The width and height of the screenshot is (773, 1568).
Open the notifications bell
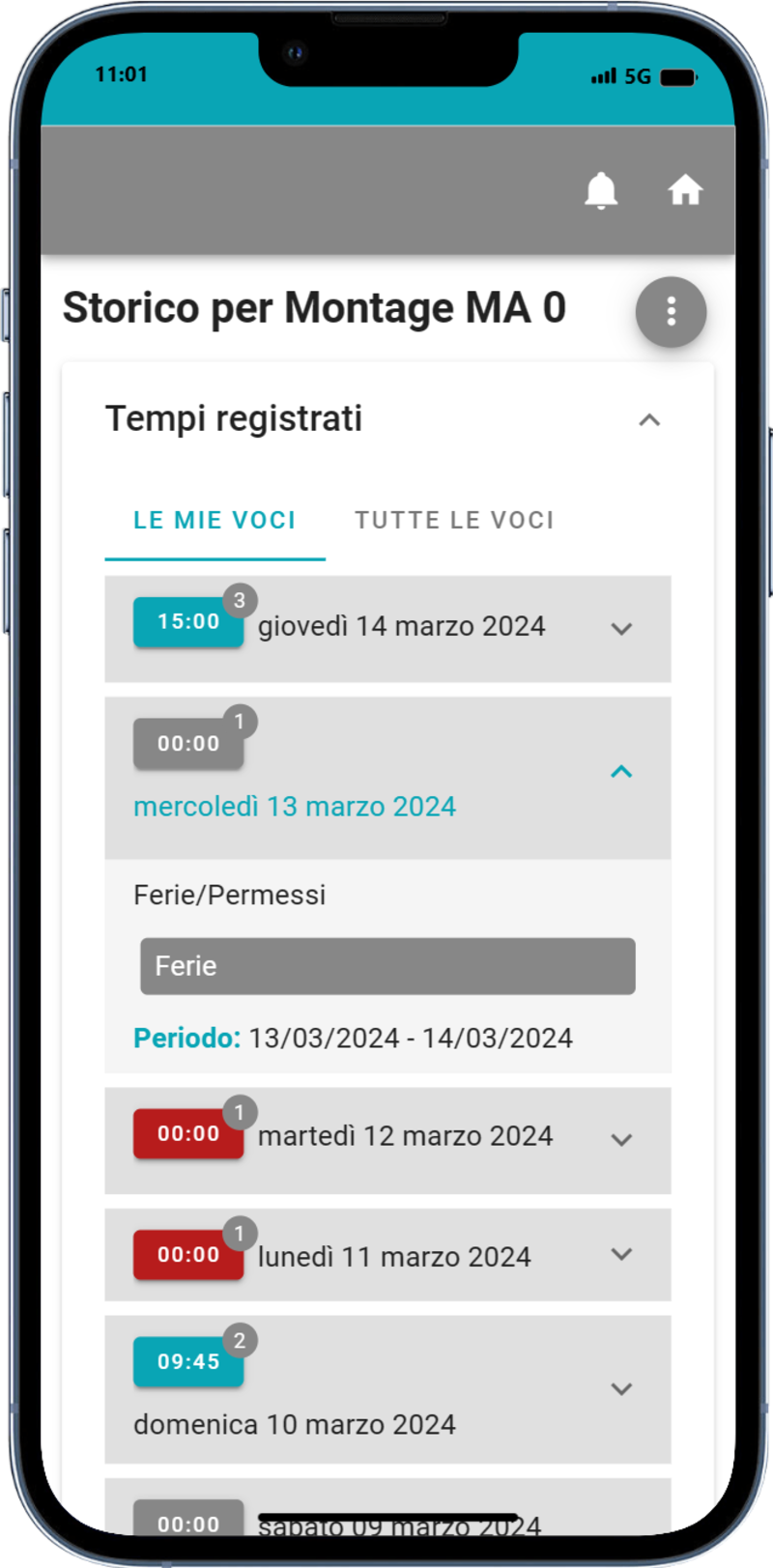click(x=601, y=190)
